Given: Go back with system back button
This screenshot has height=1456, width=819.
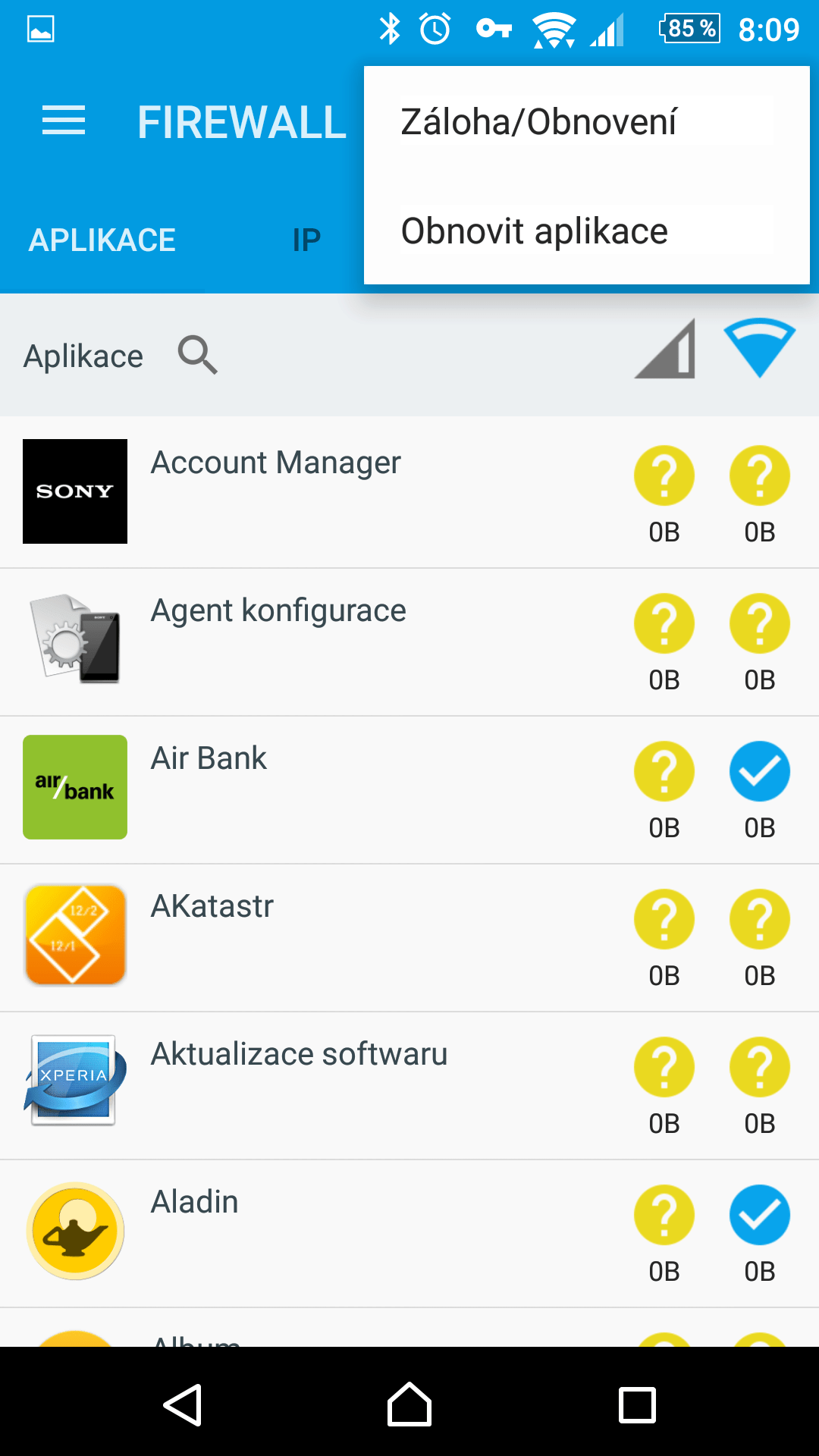Looking at the screenshot, I should pos(183,1404).
